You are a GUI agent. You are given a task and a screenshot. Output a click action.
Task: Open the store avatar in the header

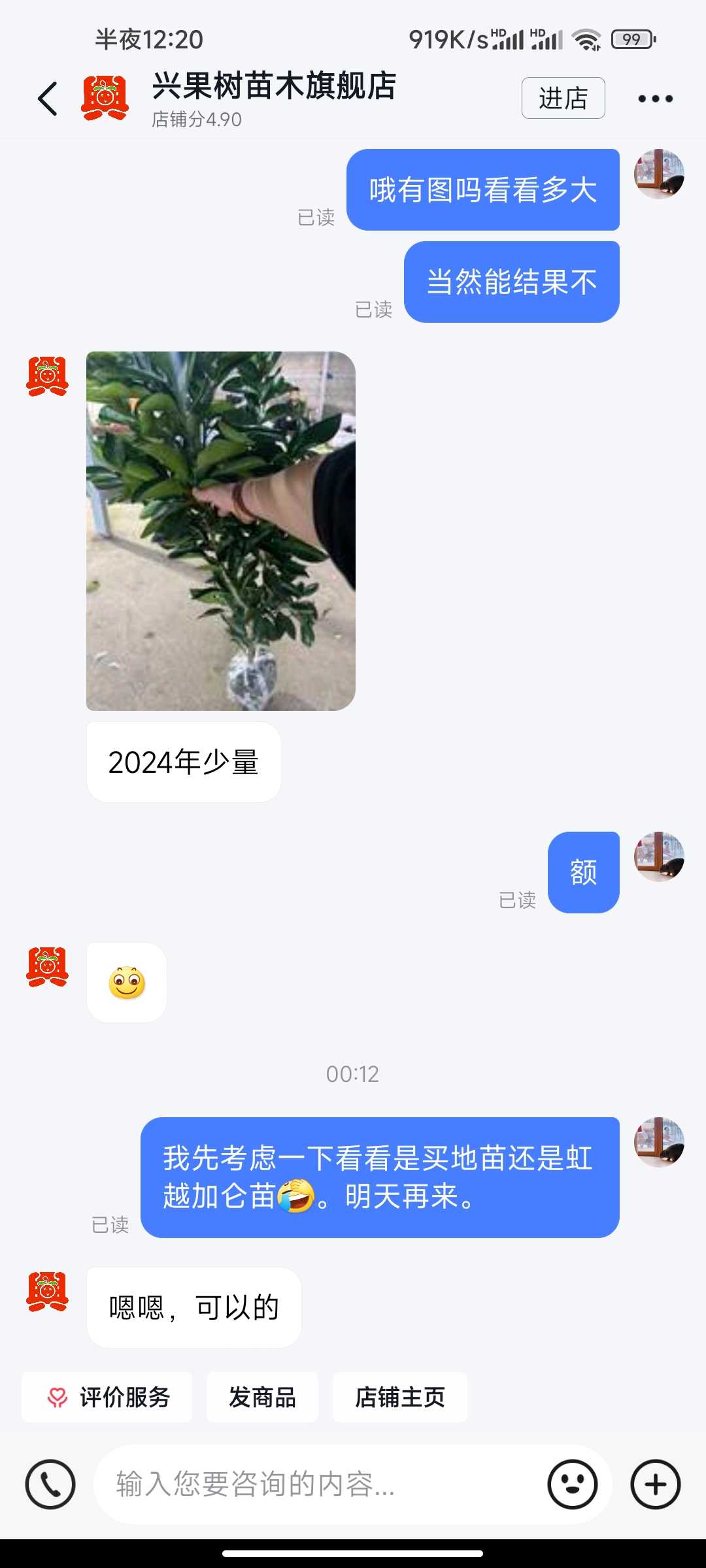point(105,99)
